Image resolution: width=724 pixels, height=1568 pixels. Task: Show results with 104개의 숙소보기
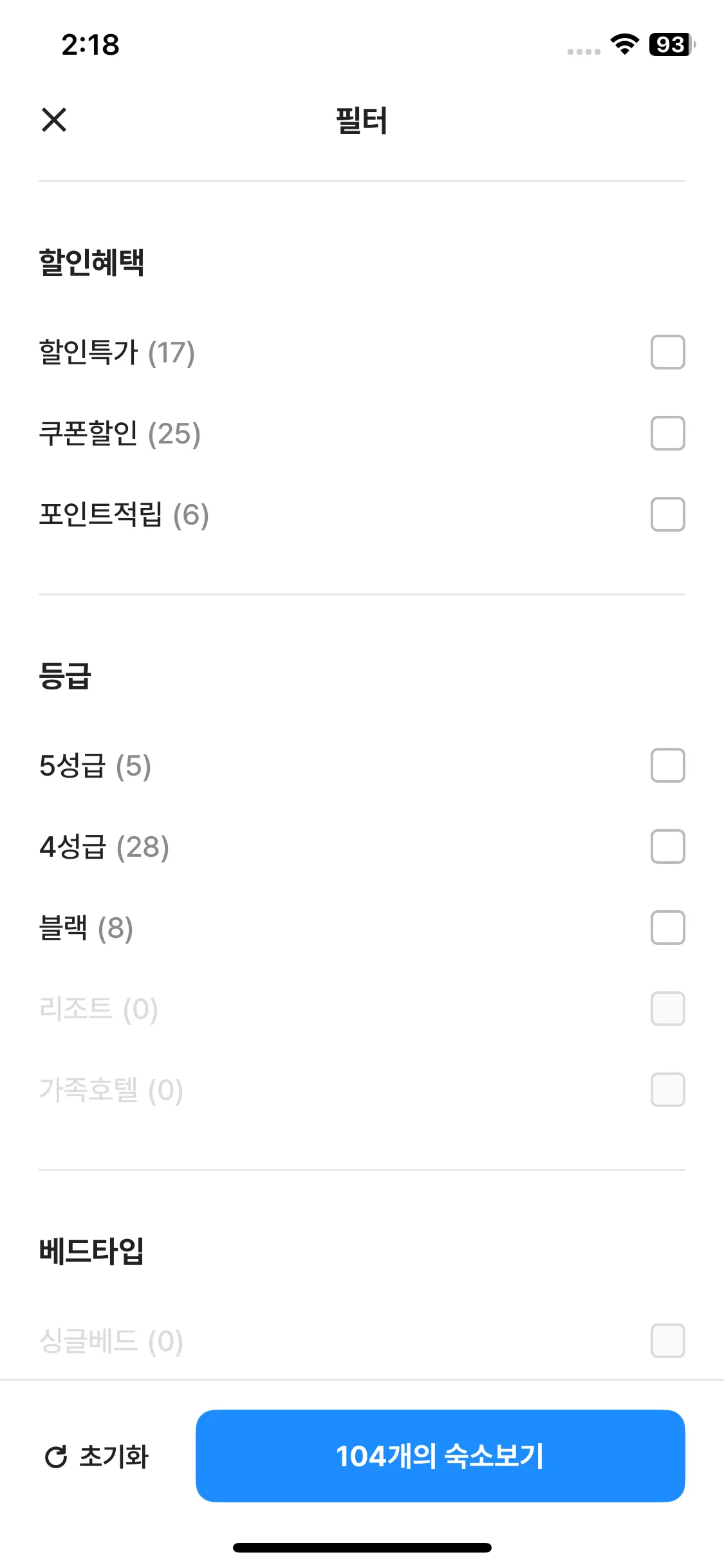(x=440, y=1456)
